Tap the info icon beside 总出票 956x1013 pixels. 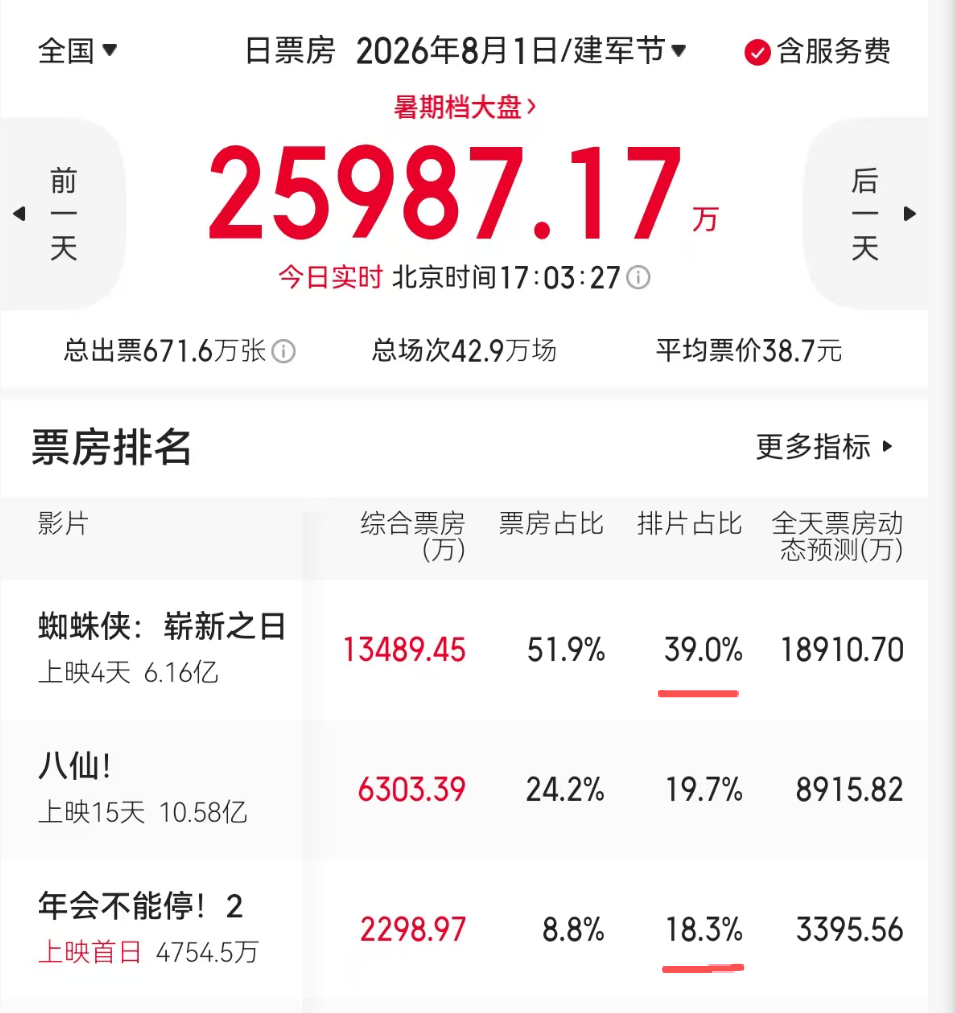pos(283,351)
